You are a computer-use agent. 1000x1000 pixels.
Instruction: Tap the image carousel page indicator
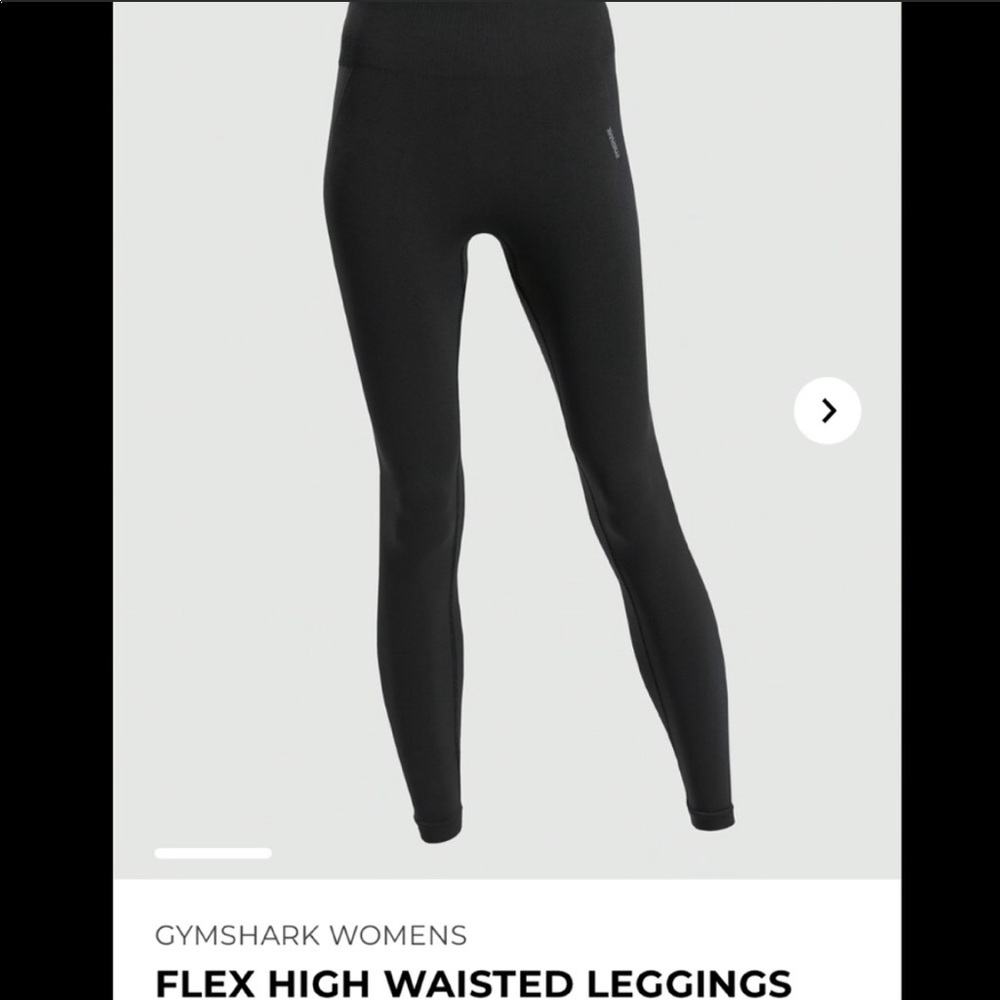coord(213,853)
